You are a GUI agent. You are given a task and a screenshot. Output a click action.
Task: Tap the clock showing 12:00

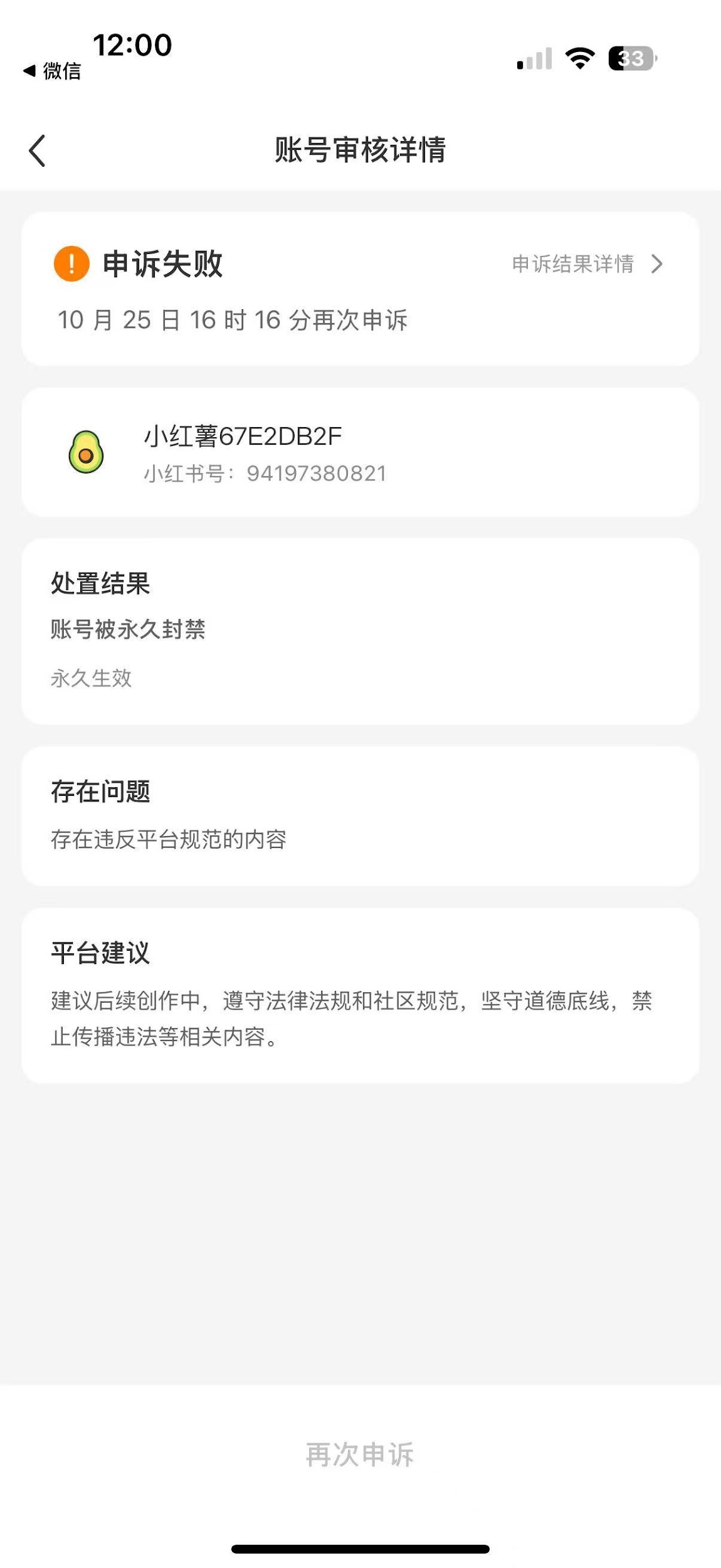pos(131,45)
